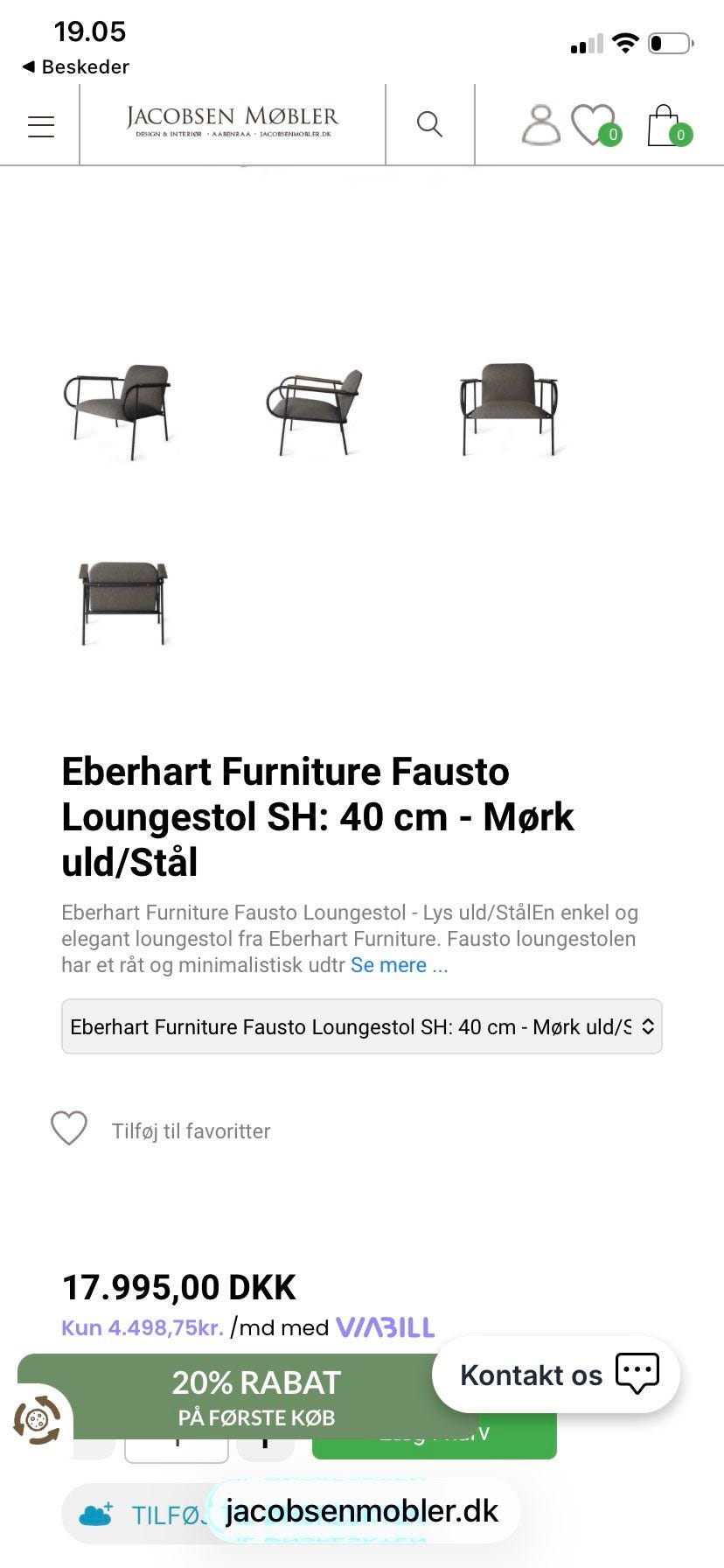Screen dimensions: 724x1568
Task: Open the user account icon
Action: tap(540, 124)
